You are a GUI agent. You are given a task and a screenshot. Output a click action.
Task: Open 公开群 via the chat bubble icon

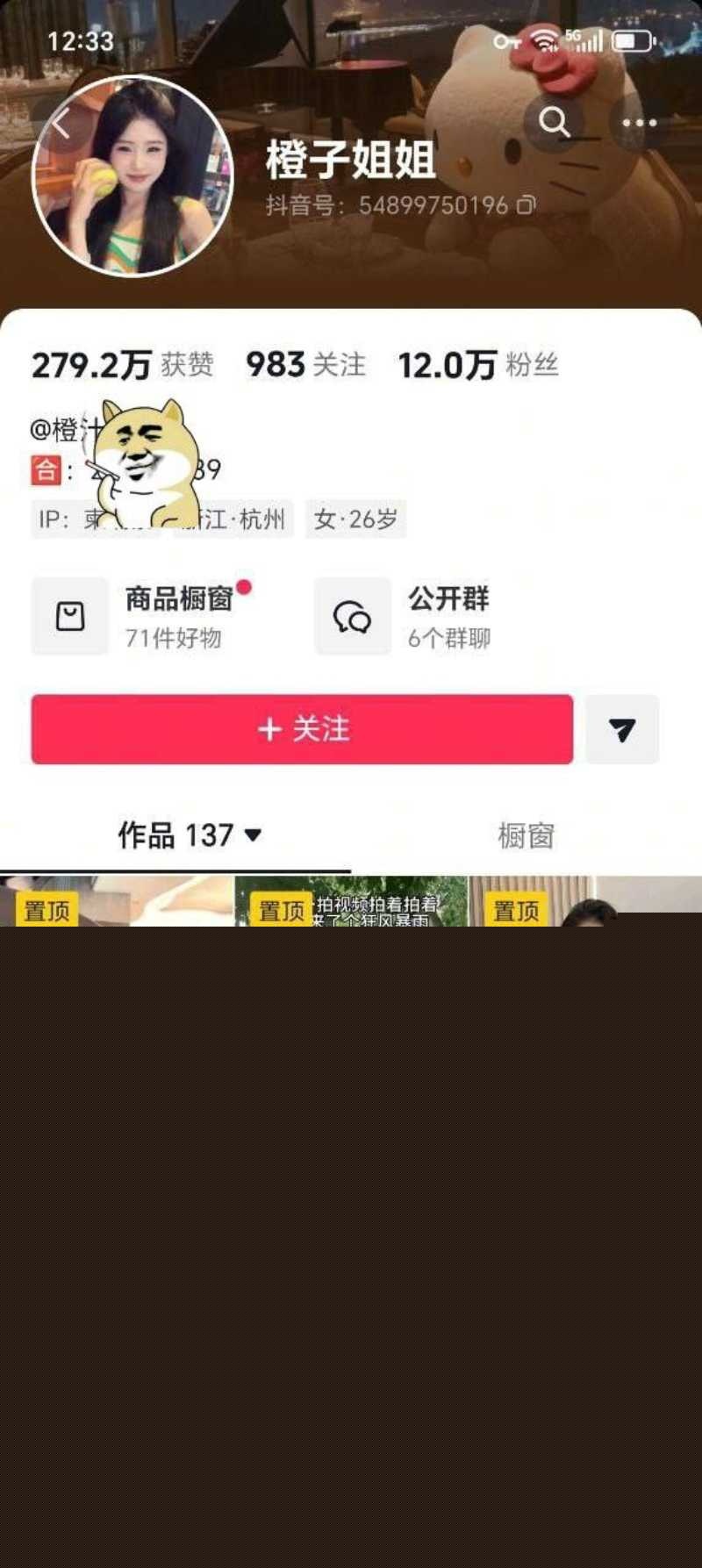point(352,615)
